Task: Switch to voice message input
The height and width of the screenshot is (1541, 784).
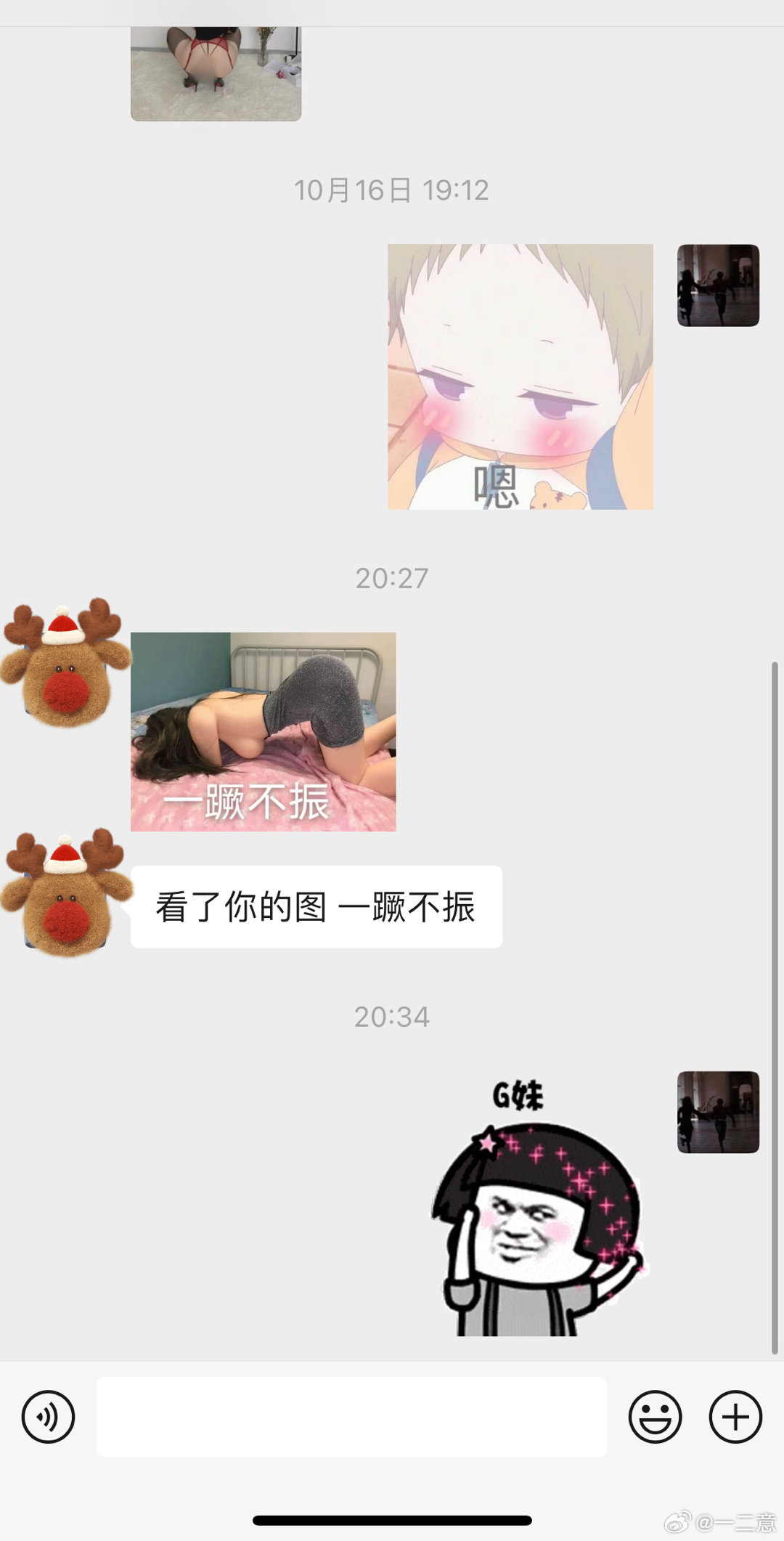Action: 48,1417
